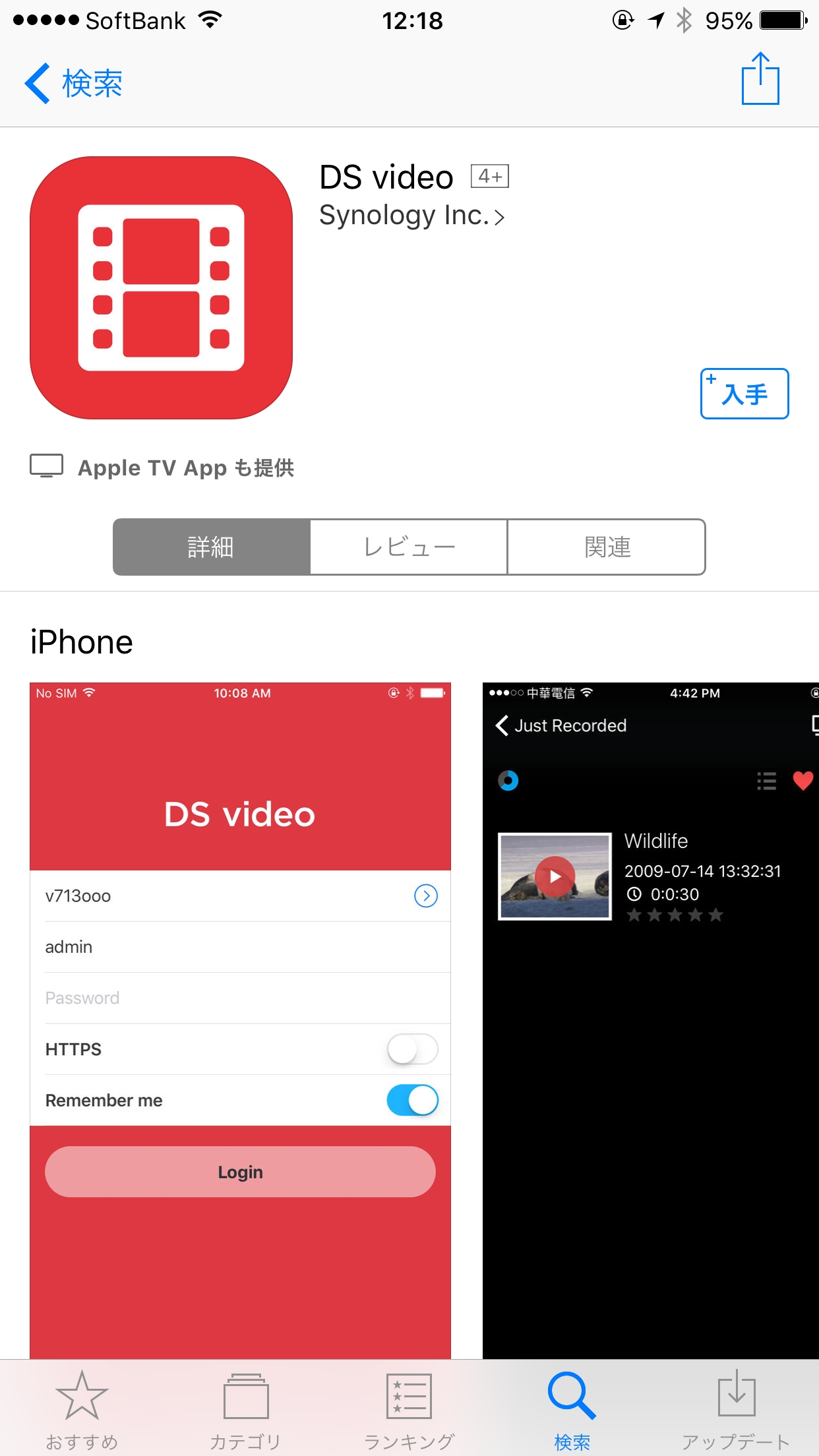Image resolution: width=819 pixels, height=1456 pixels.
Task: Tap 入手 to get the app
Action: click(x=744, y=394)
